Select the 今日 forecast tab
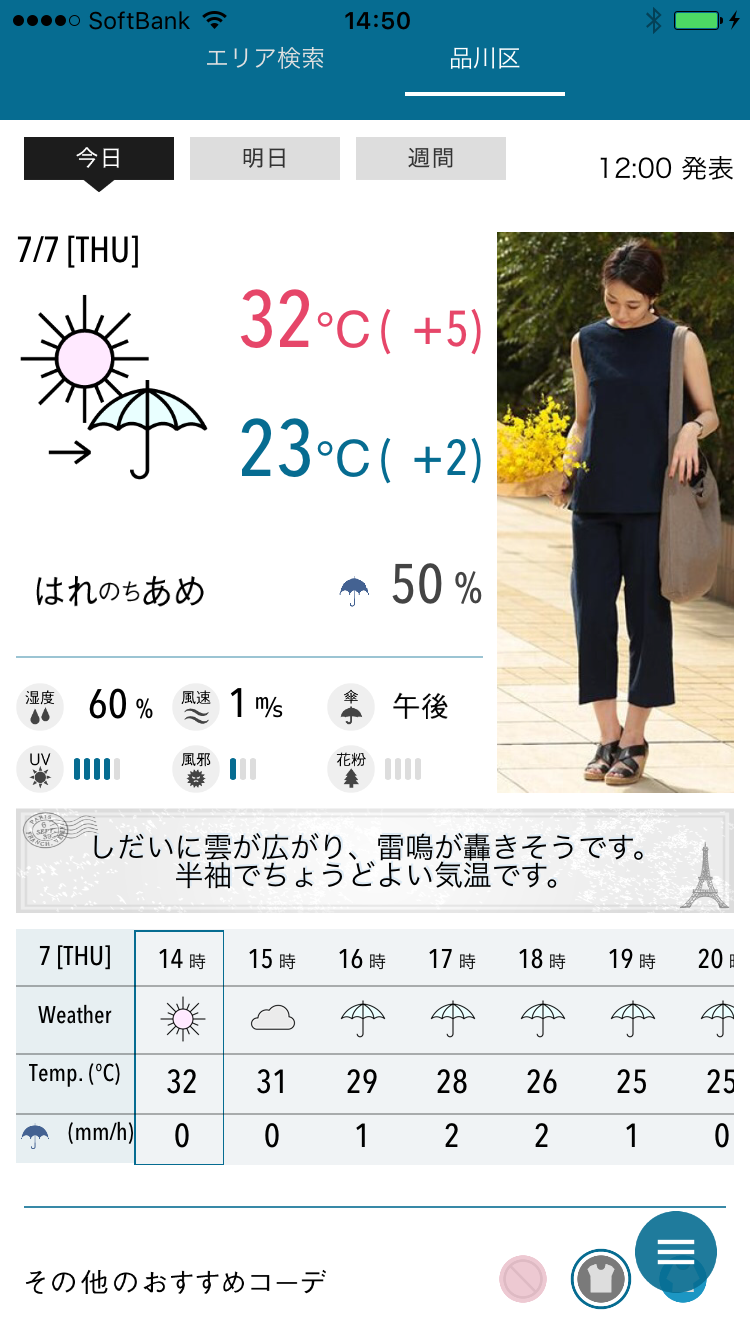Screen dimensions: 750x1334 coord(99,158)
